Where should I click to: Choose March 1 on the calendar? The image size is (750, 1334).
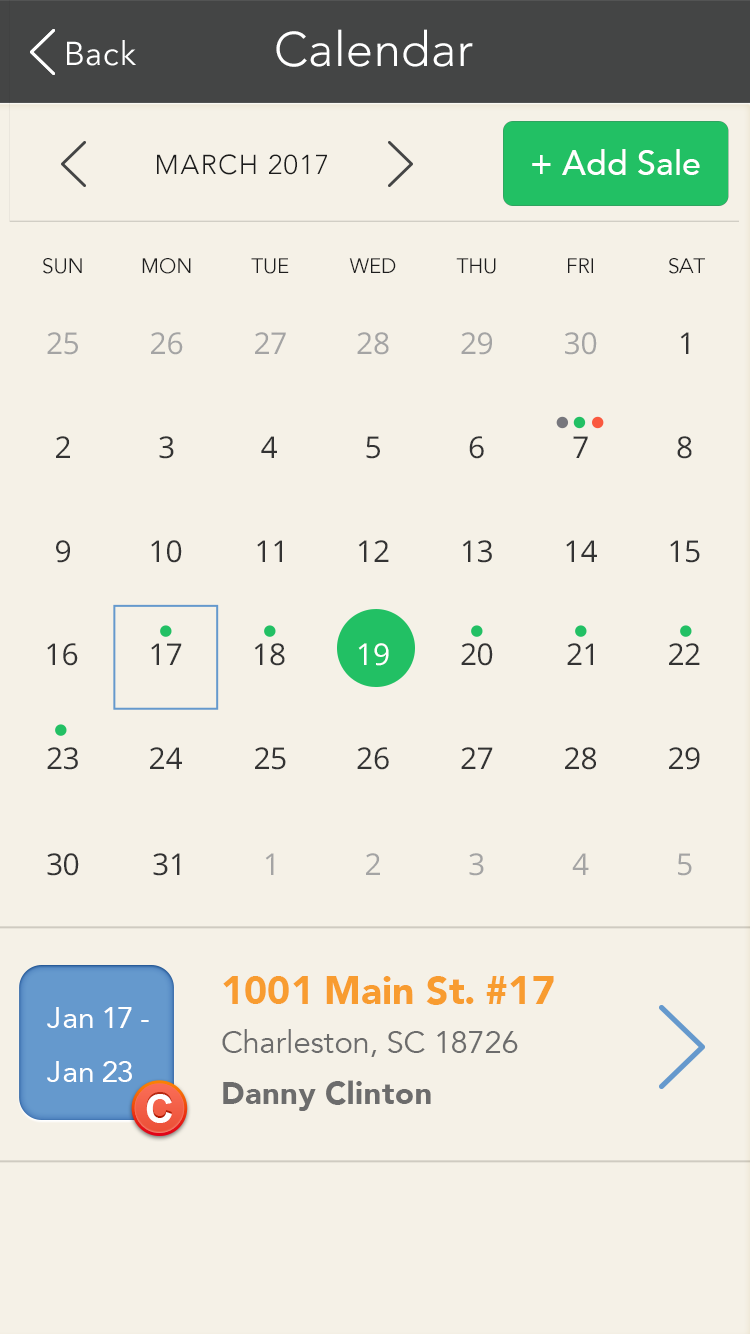[x=685, y=344]
